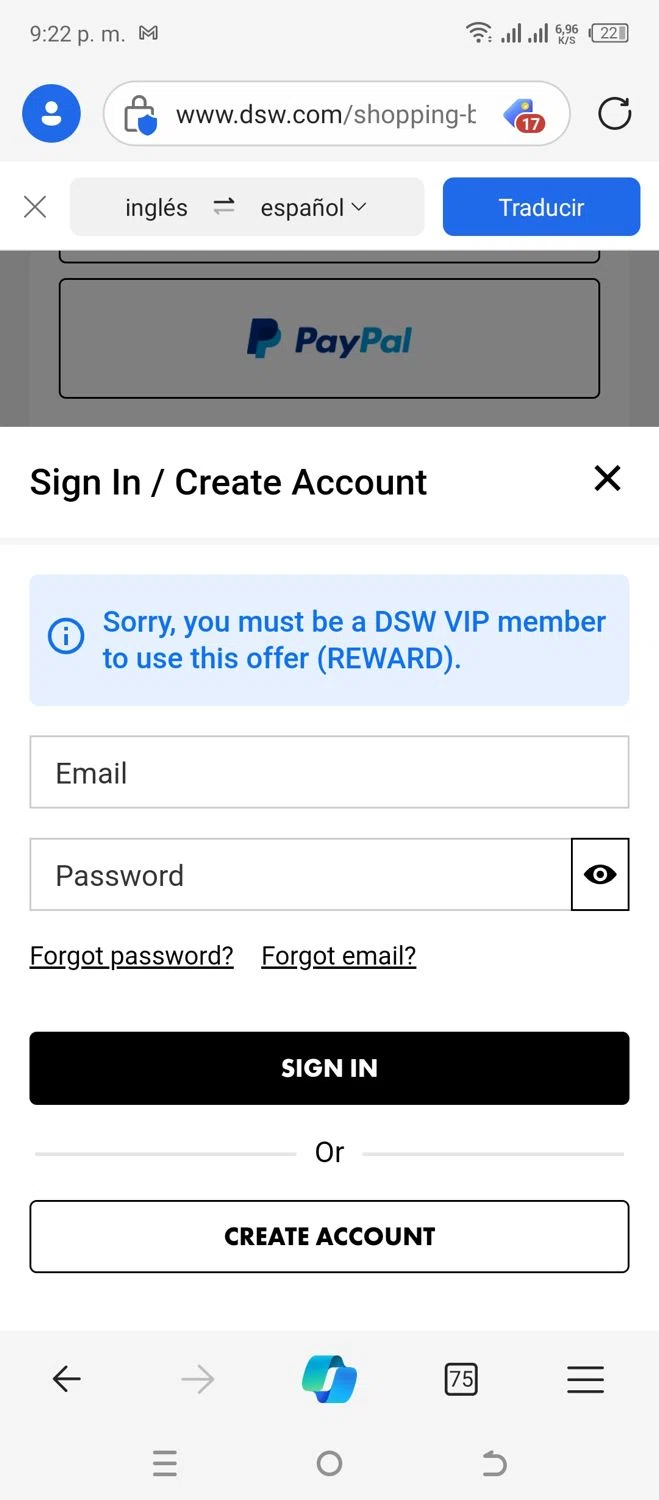Image resolution: width=659 pixels, height=1500 pixels.
Task: Focus the Email field
Action: click(x=329, y=772)
